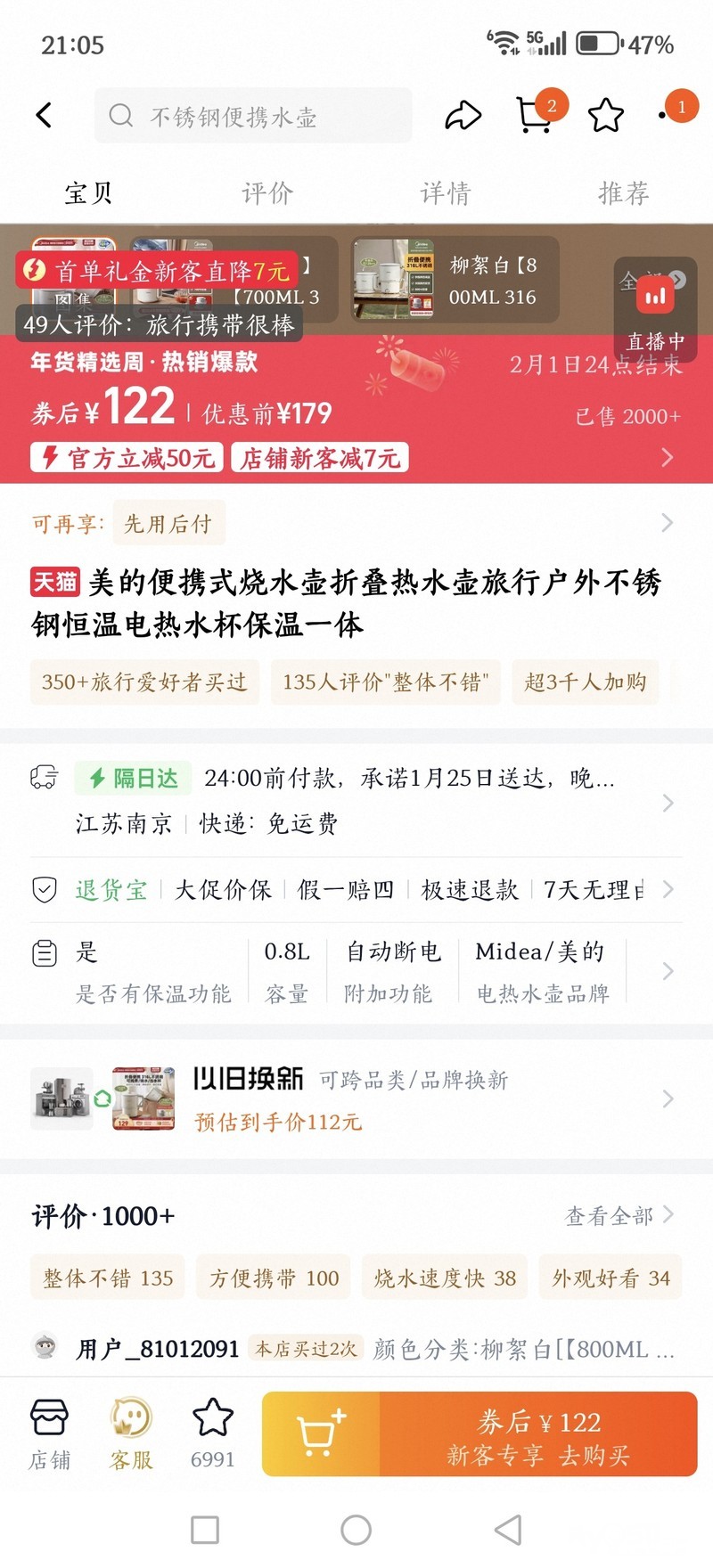Contact 客服 customer service
Viewport: 713px width, 1568px height.
(x=131, y=1434)
